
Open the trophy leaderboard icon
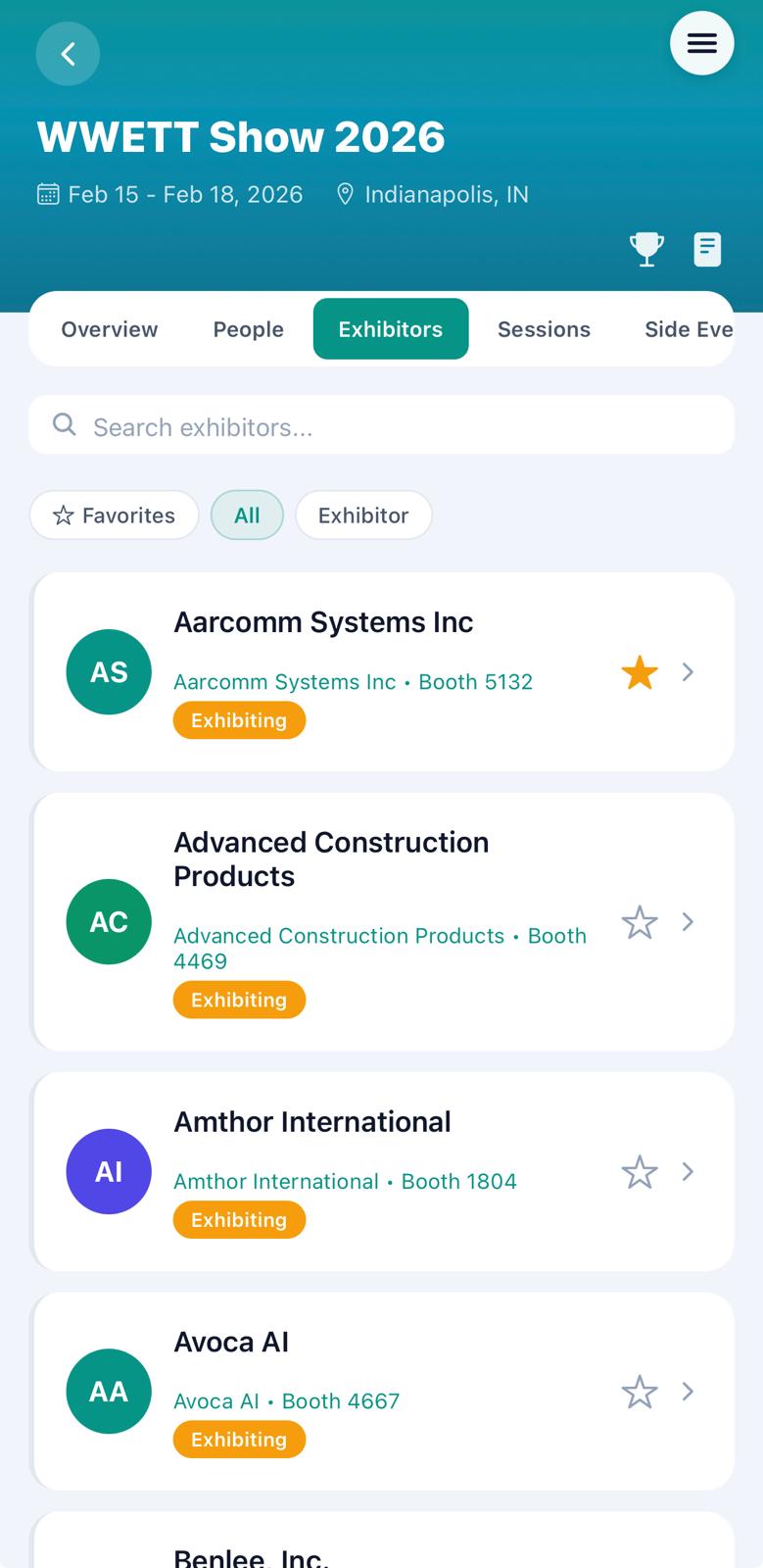point(646,249)
